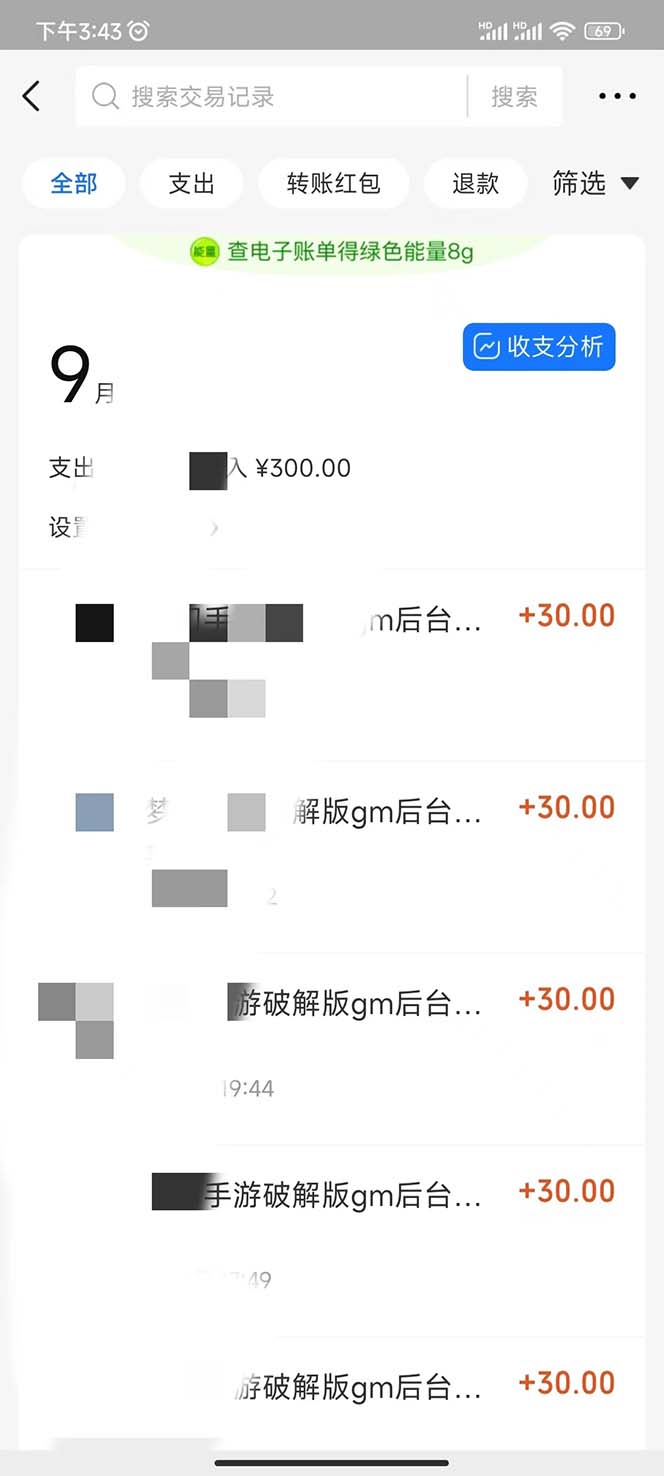664x1476 pixels.
Task: Go back using the top-left arrow
Action: click(32, 97)
